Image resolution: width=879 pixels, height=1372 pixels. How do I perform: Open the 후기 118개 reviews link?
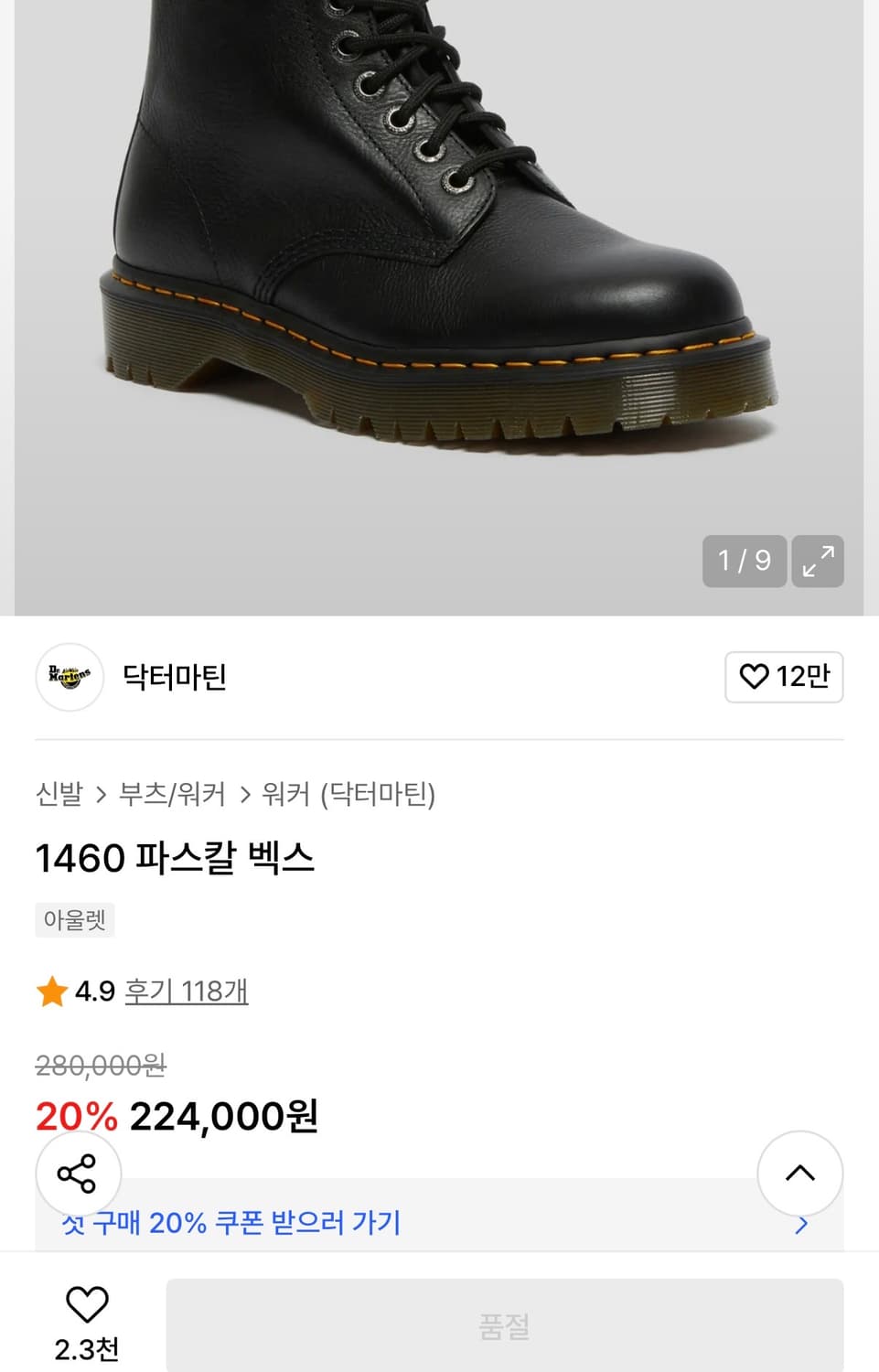point(186,991)
